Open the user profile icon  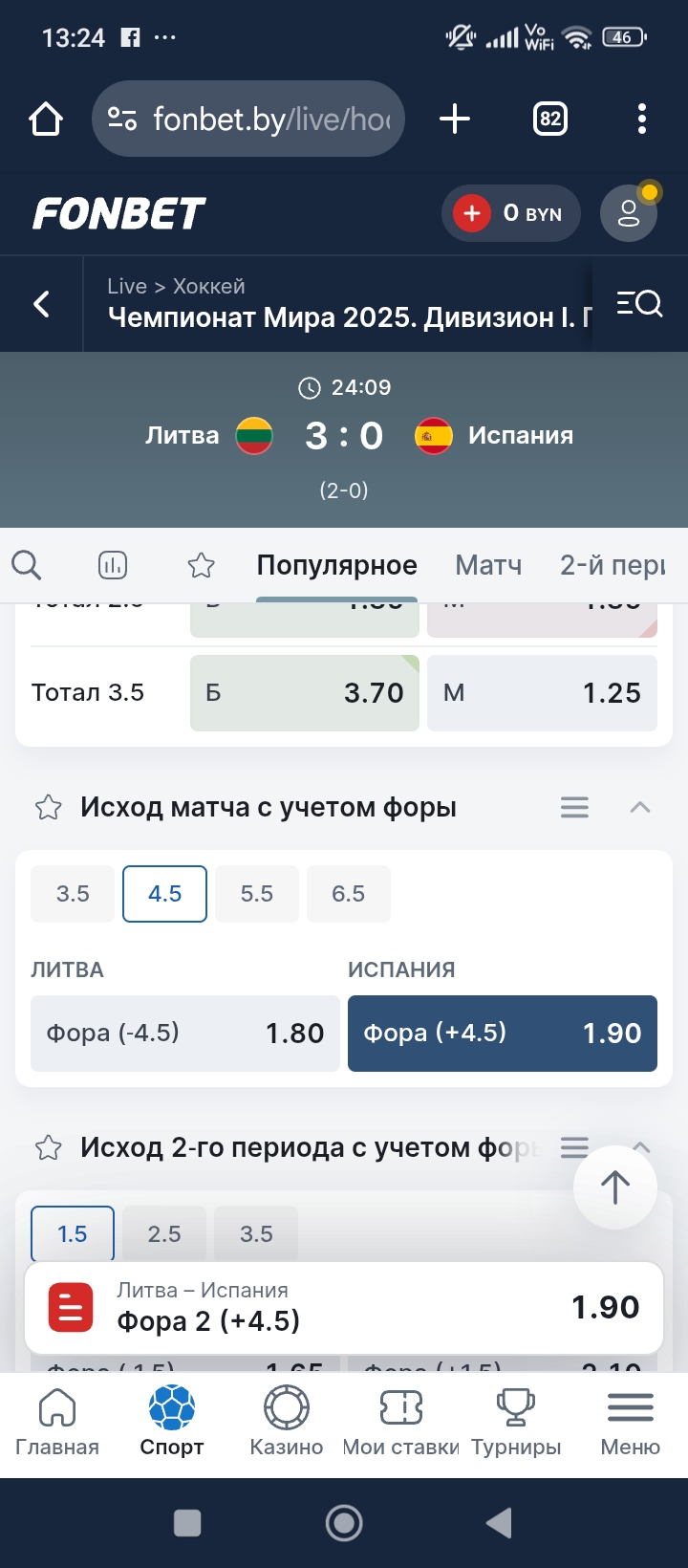pos(628,212)
